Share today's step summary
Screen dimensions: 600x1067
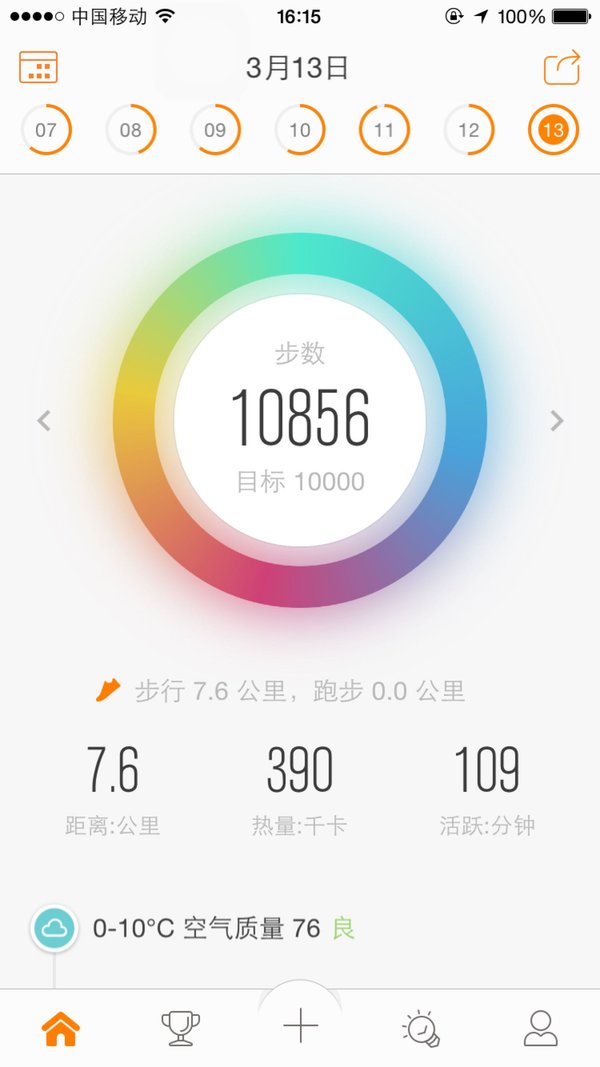tap(561, 67)
